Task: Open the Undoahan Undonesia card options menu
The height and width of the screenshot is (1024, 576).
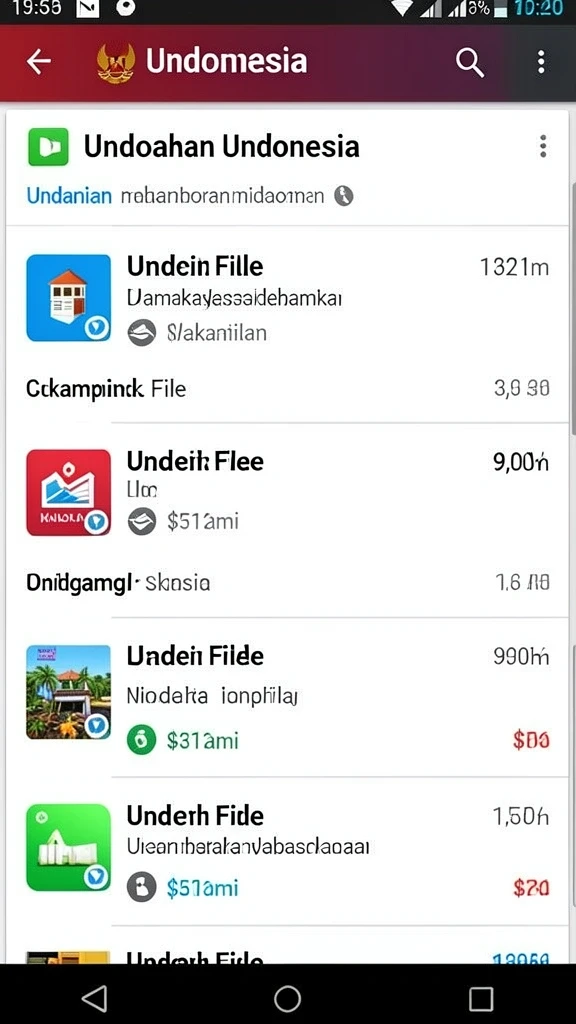Action: coord(543,146)
